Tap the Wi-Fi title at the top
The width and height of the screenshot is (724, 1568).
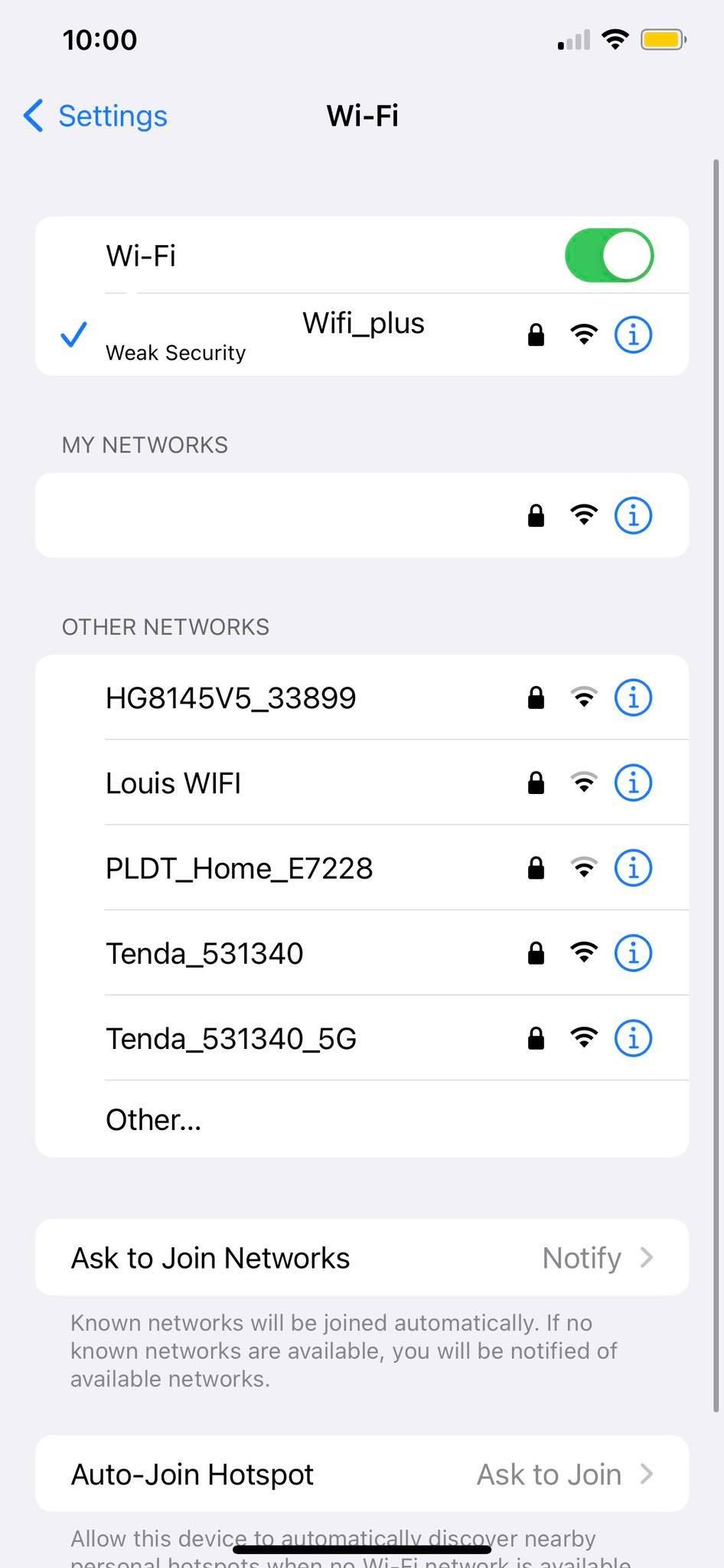point(362,116)
